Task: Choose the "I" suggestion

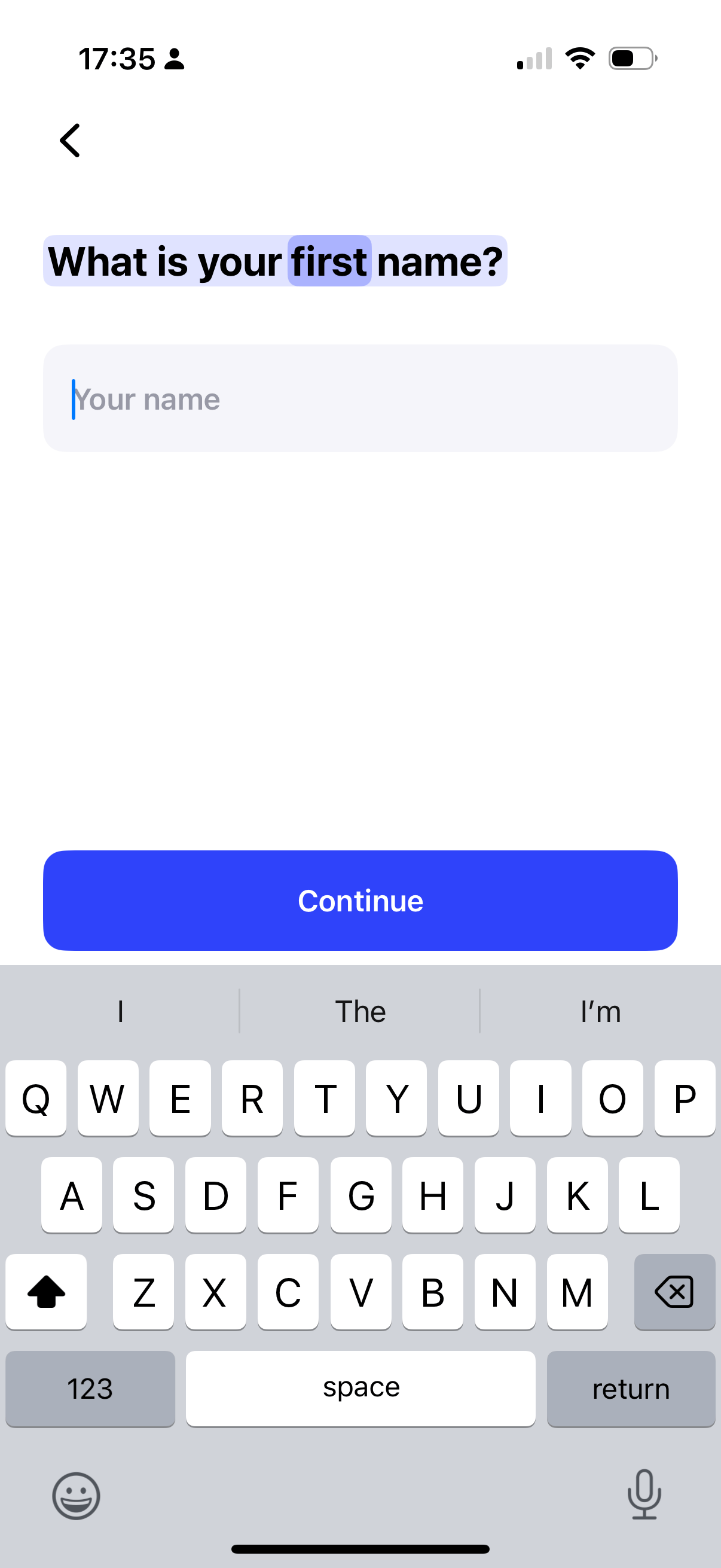Action: (x=120, y=1011)
